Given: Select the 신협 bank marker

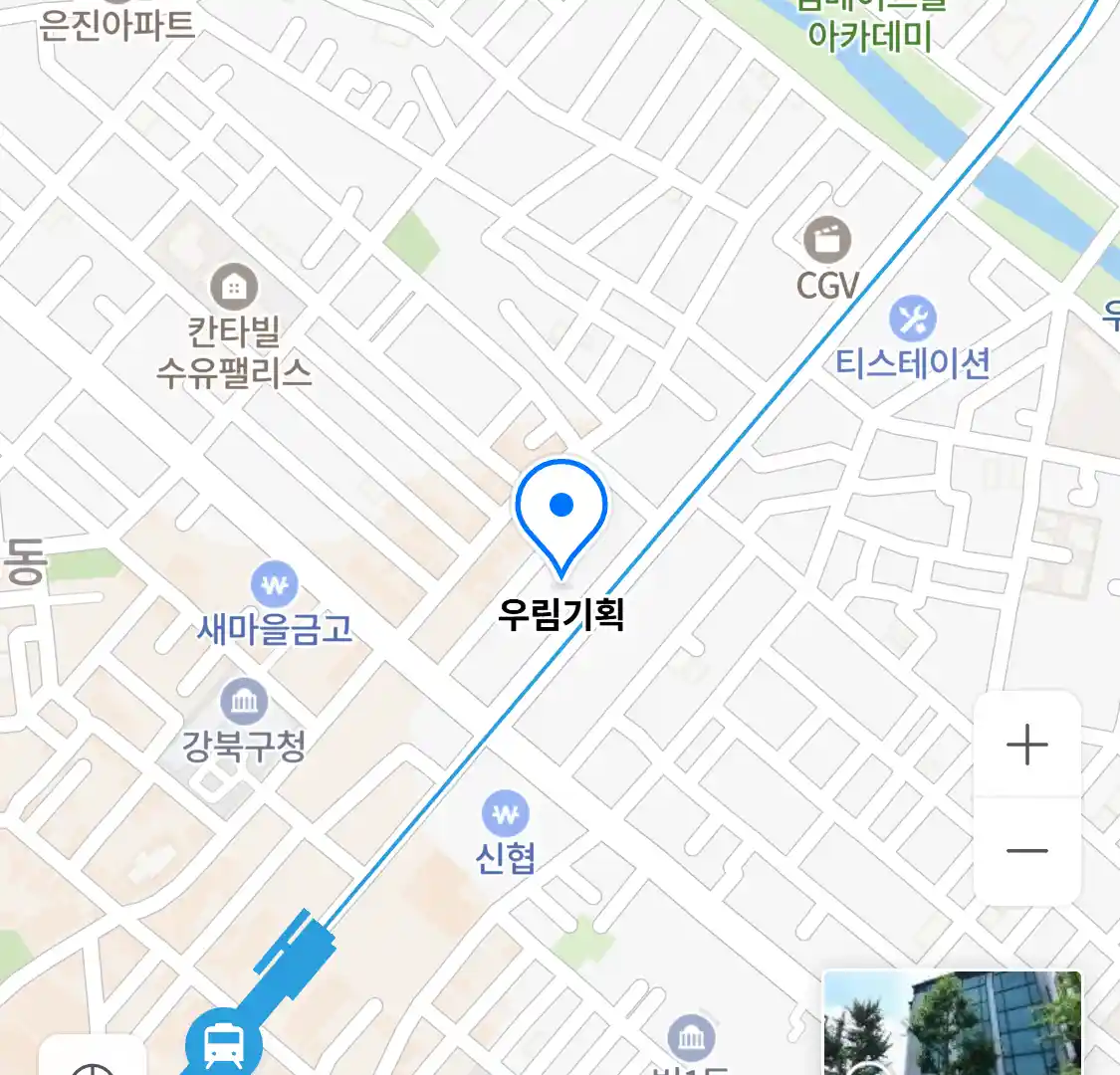Looking at the screenshot, I should click(x=506, y=815).
